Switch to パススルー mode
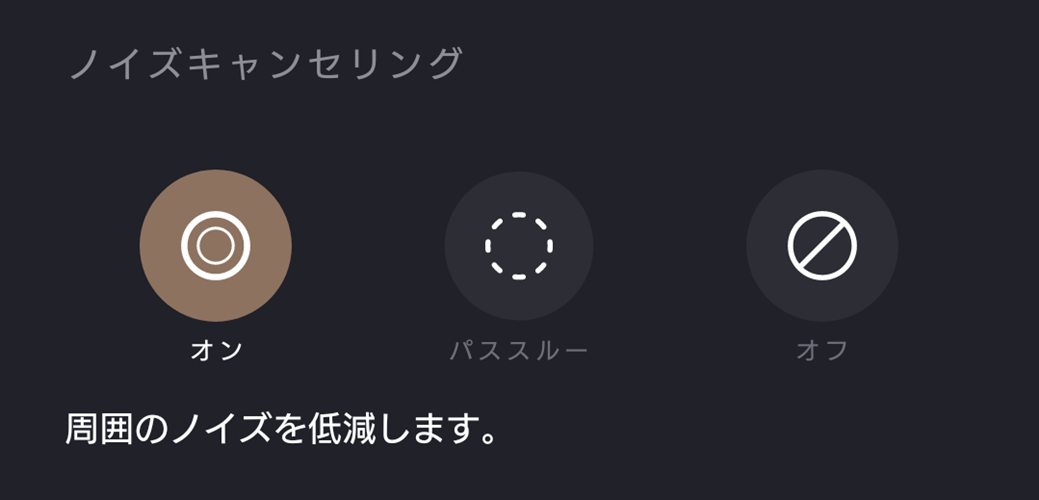Viewport: 1039px width, 500px height. coord(518,245)
